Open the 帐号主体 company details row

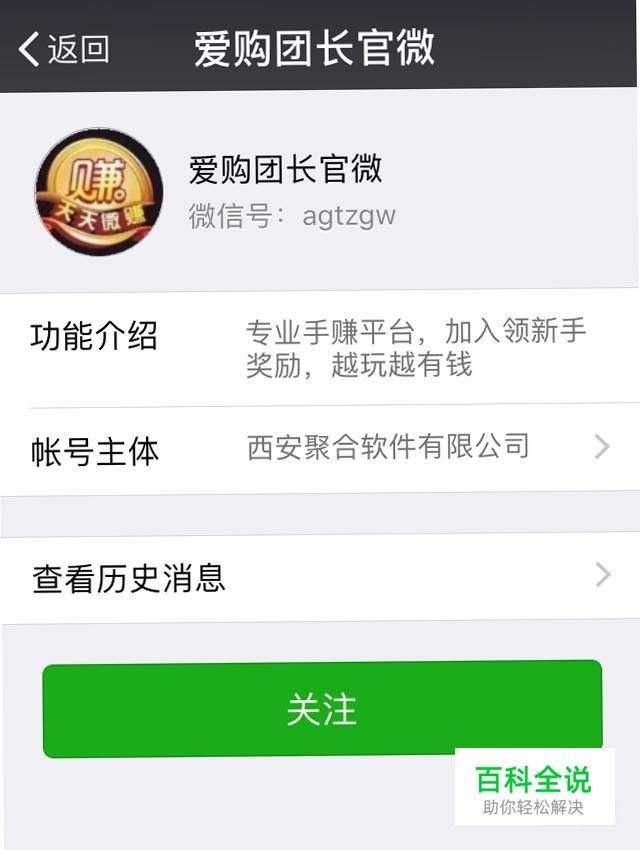(320, 449)
